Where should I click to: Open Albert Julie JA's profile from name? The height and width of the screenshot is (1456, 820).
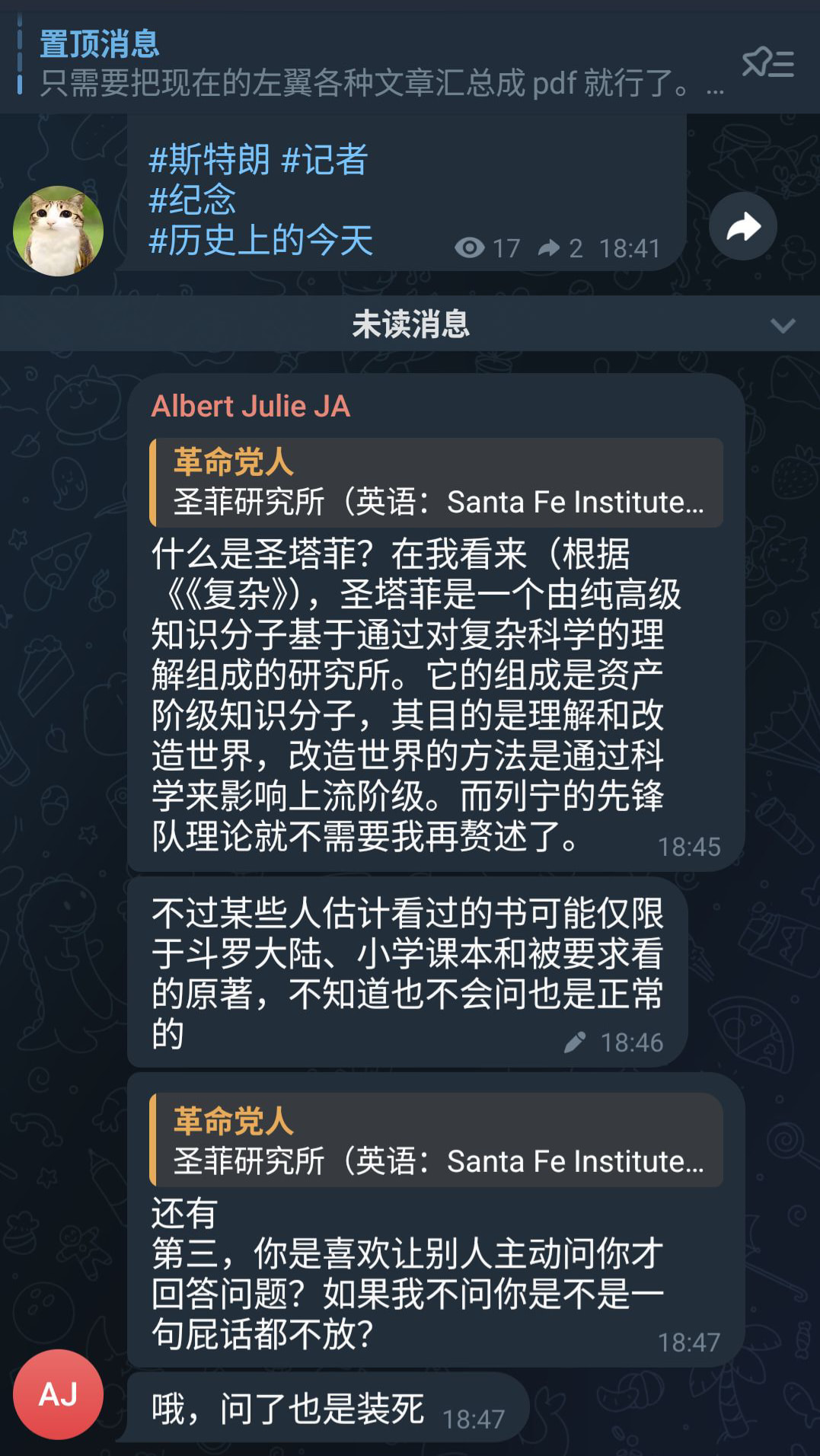point(250,407)
